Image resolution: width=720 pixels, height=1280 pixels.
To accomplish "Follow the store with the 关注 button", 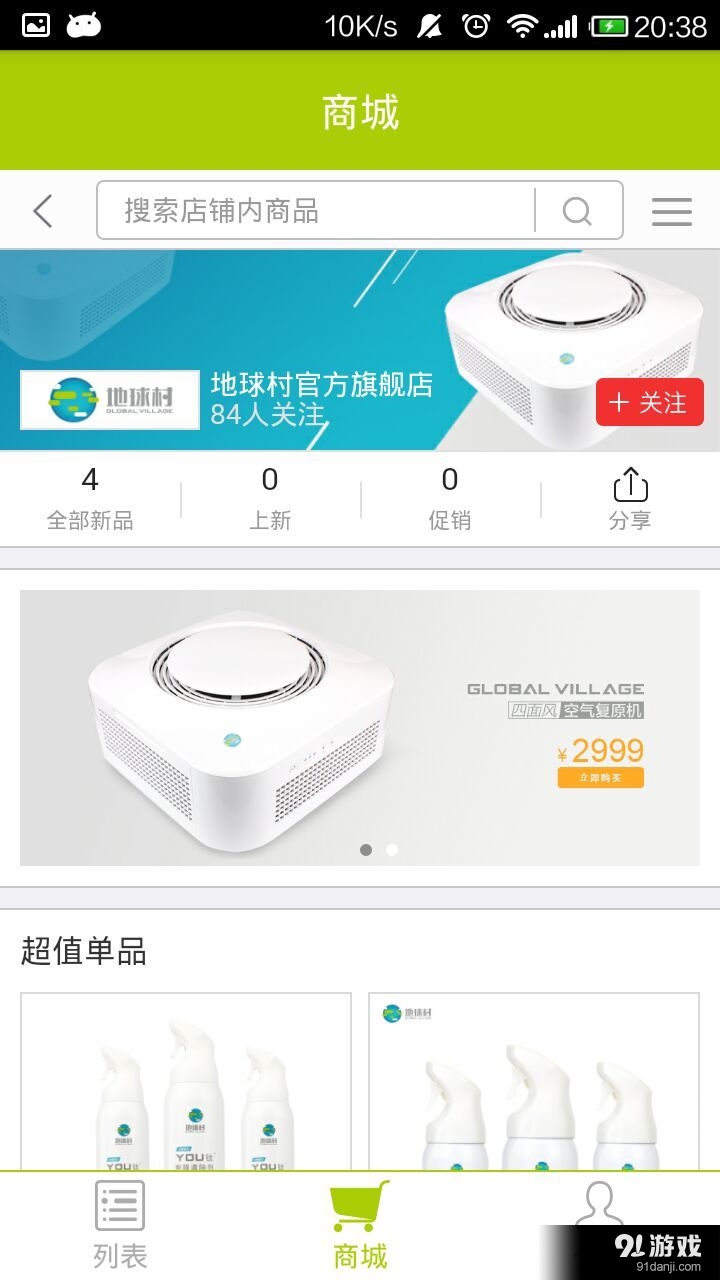I will point(649,402).
